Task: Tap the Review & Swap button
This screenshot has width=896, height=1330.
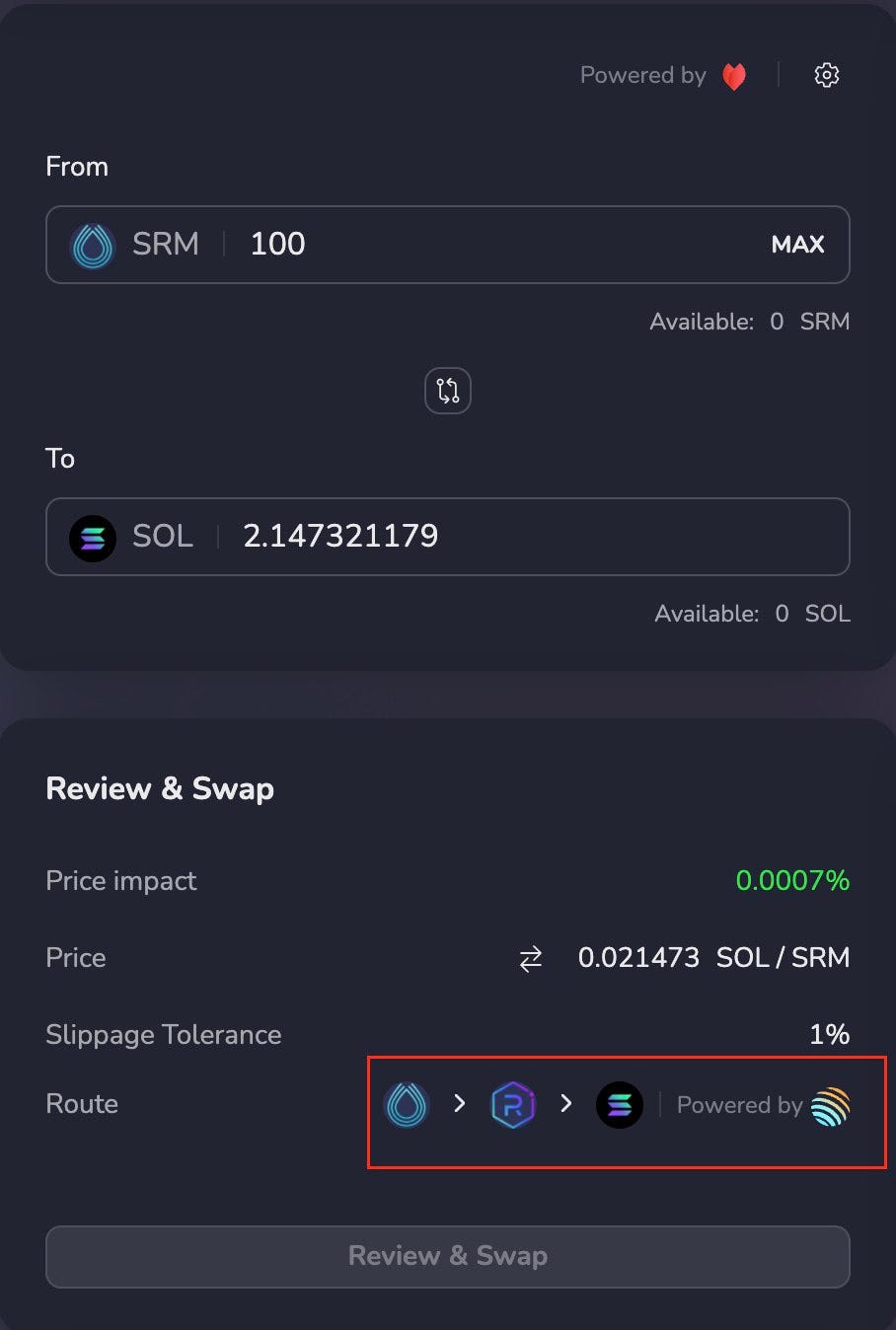Action: click(x=448, y=1256)
